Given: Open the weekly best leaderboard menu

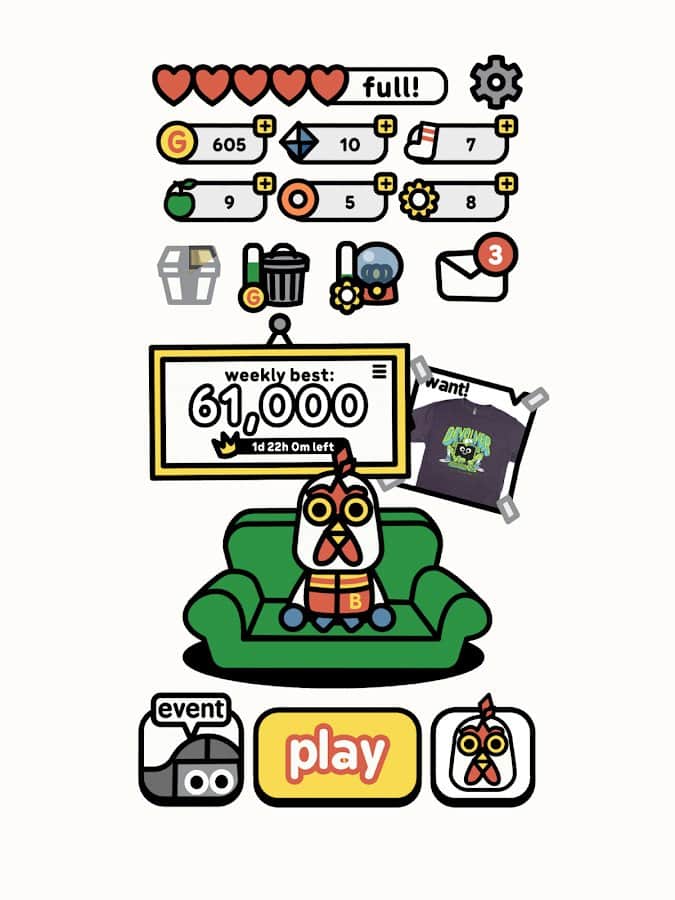Looking at the screenshot, I should pyautogui.click(x=379, y=372).
